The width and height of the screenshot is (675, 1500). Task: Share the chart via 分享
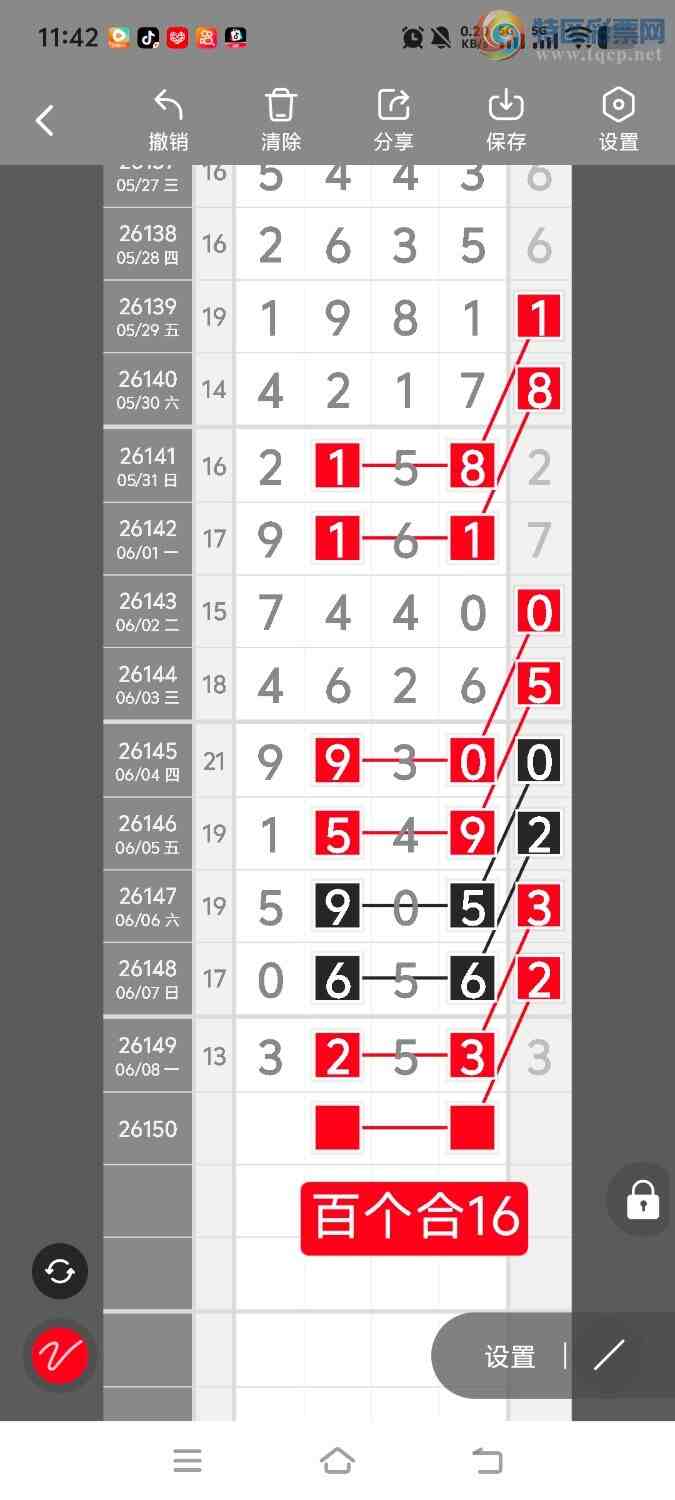pyautogui.click(x=393, y=120)
